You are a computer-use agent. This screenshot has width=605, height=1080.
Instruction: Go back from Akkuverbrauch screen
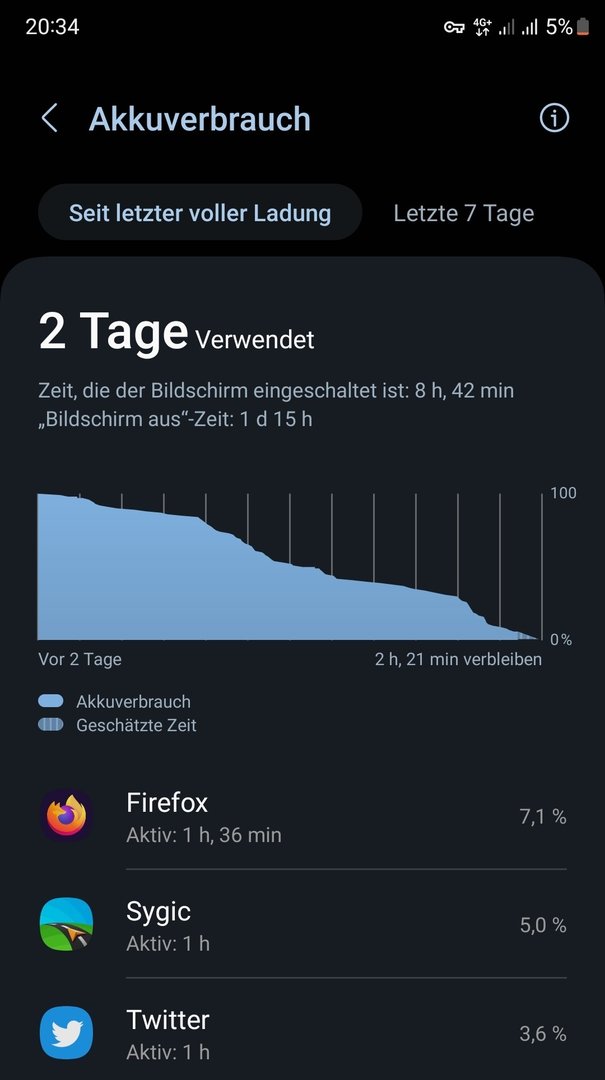[x=49, y=119]
